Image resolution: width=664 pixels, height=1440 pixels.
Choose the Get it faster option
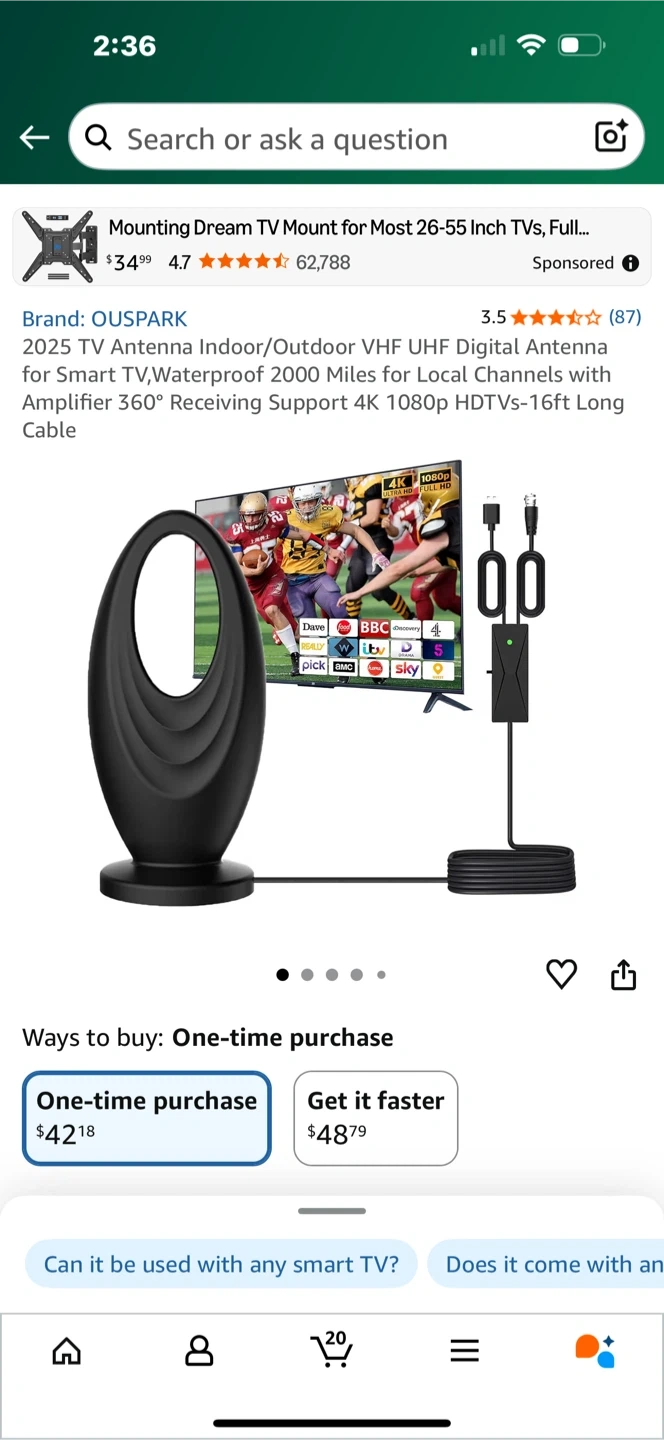375,1118
